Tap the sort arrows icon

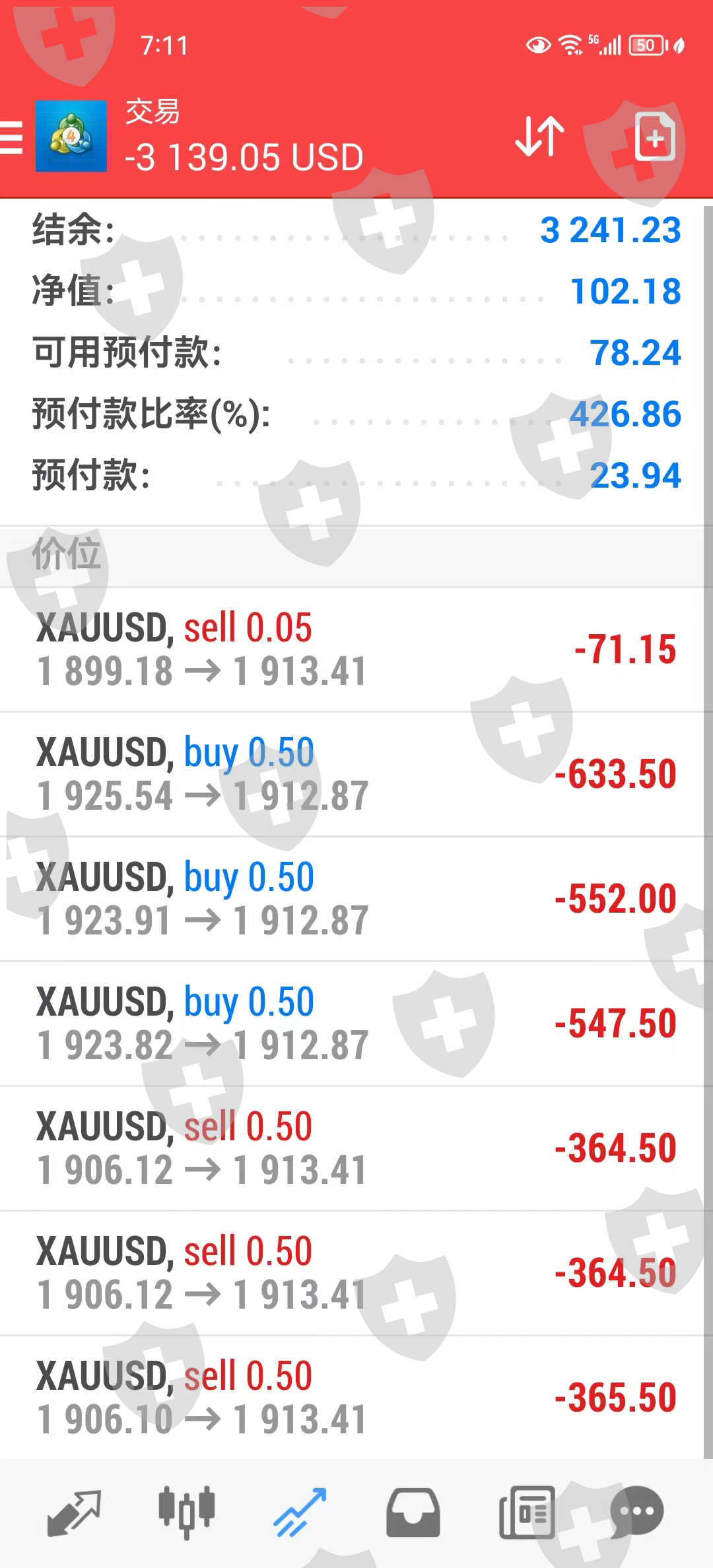tap(540, 137)
